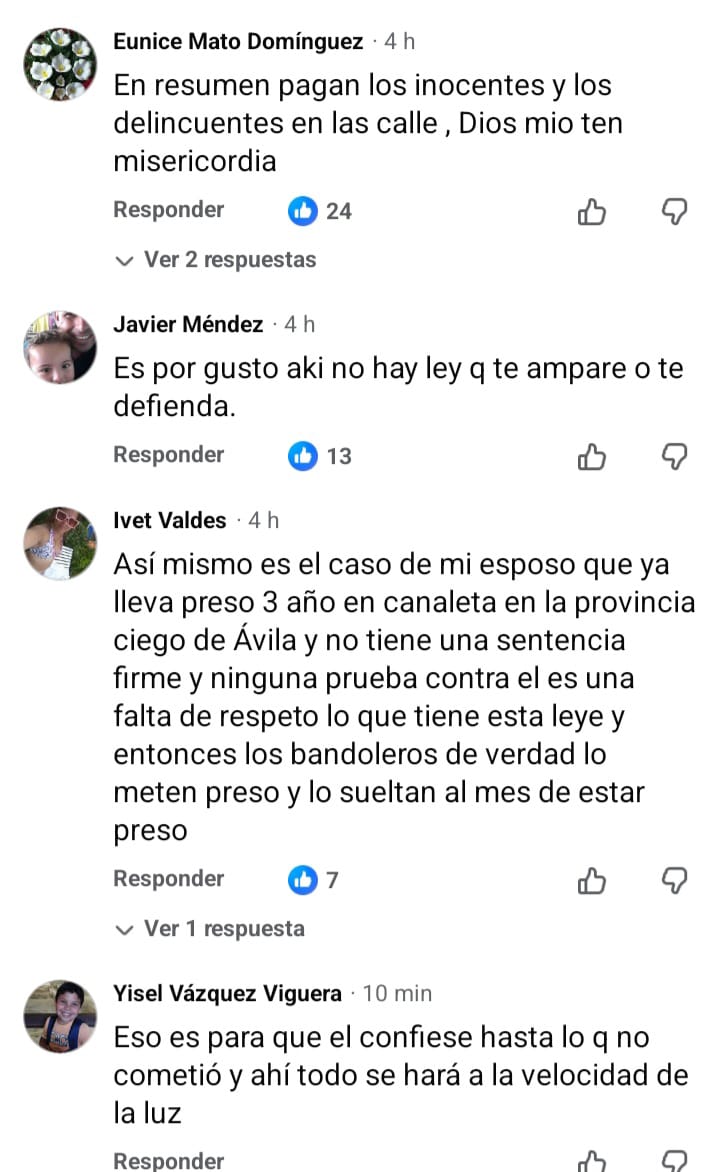The image size is (720, 1172).
Task: Reply to Eunice Mato Domínguez's comment
Action: [168, 210]
